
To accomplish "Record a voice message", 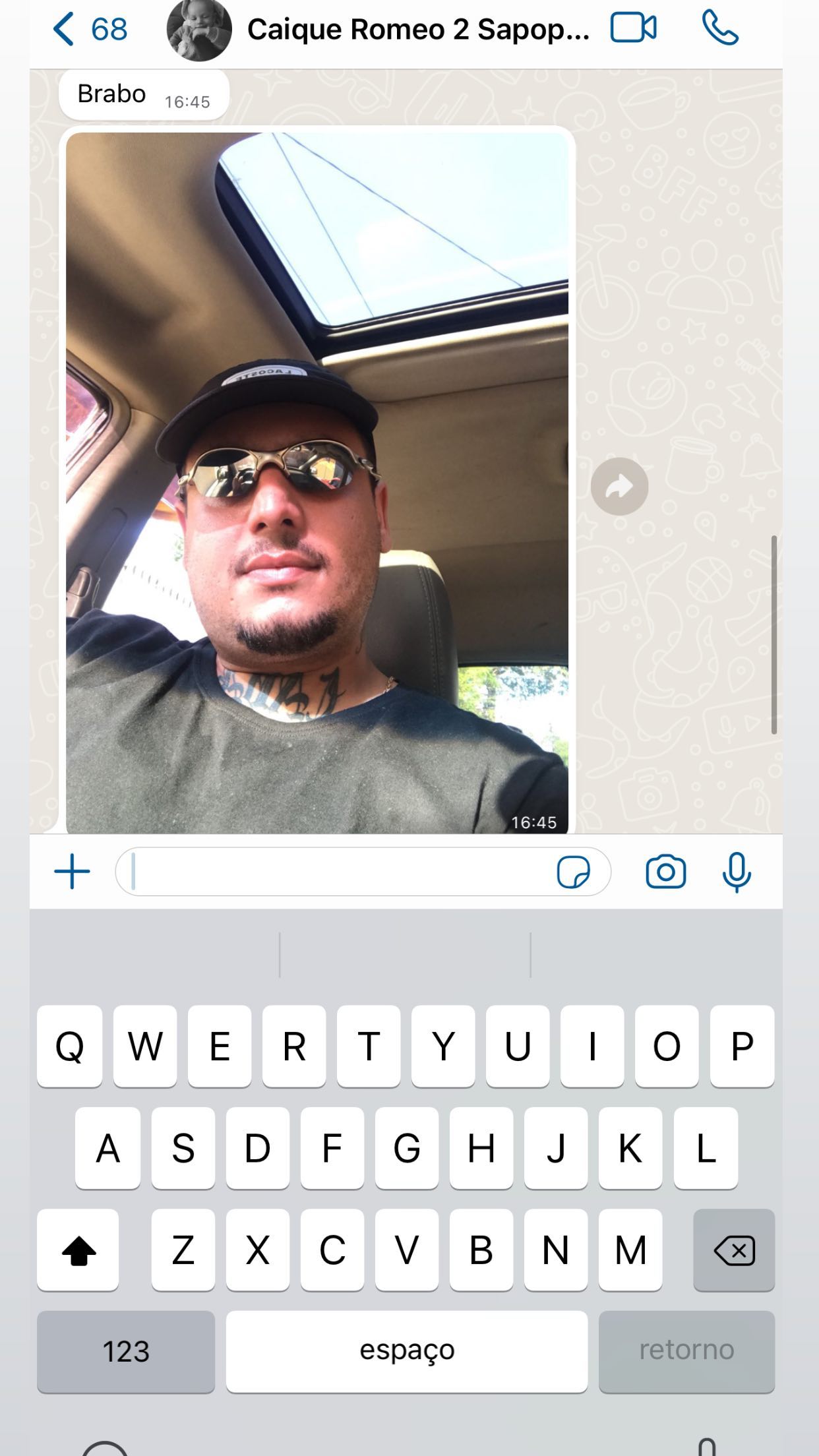I will point(736,872).
